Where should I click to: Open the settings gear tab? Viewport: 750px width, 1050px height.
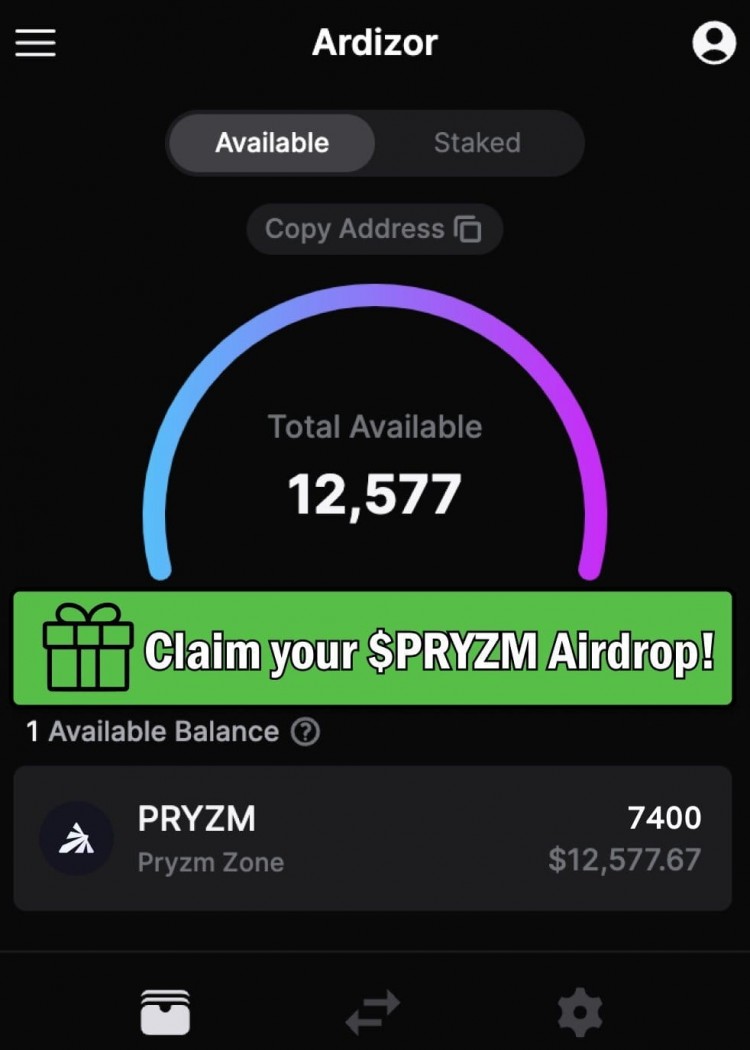[x=580, y=1012]
